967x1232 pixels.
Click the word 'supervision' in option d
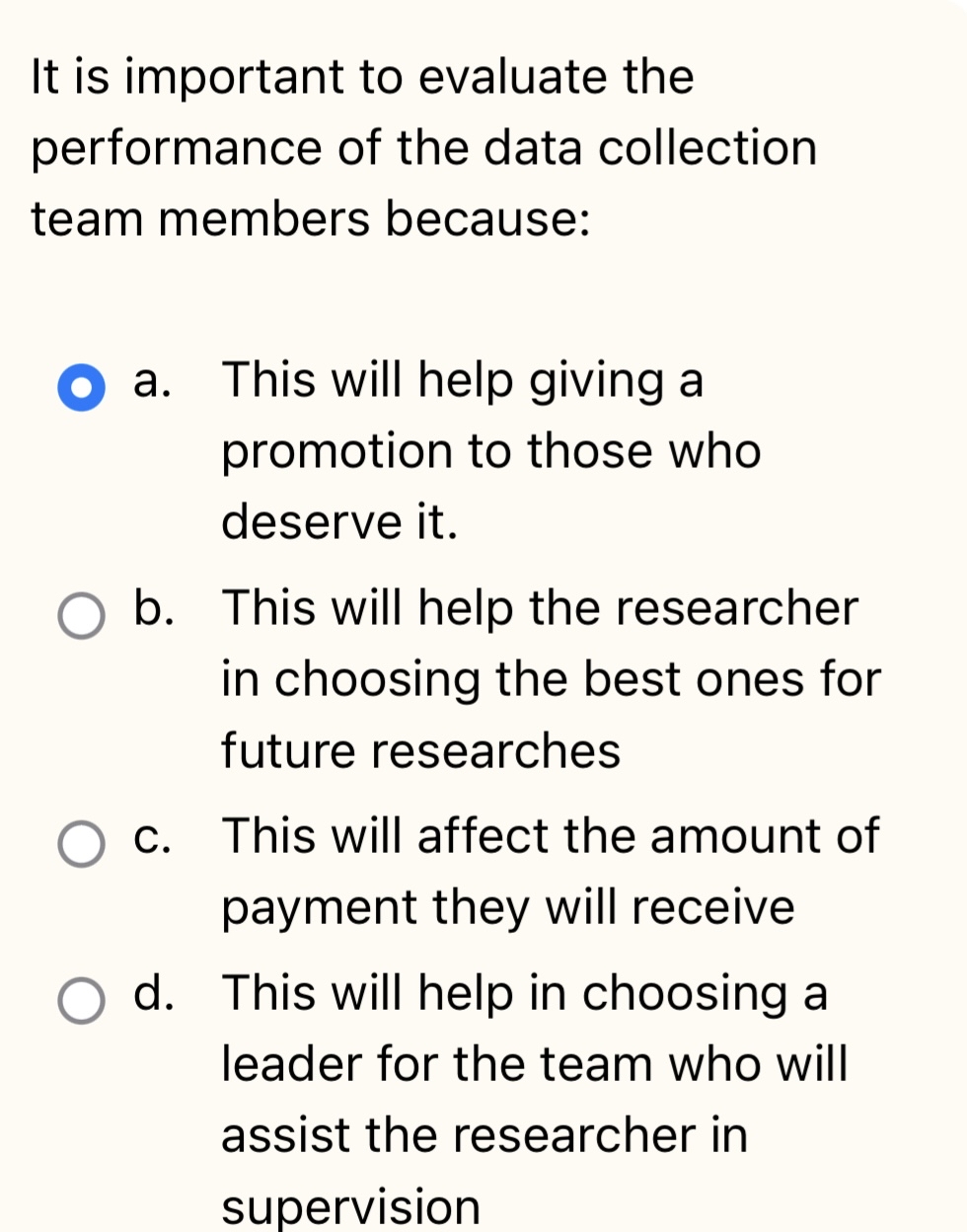pyautogui.click(x=349, y=1205)
